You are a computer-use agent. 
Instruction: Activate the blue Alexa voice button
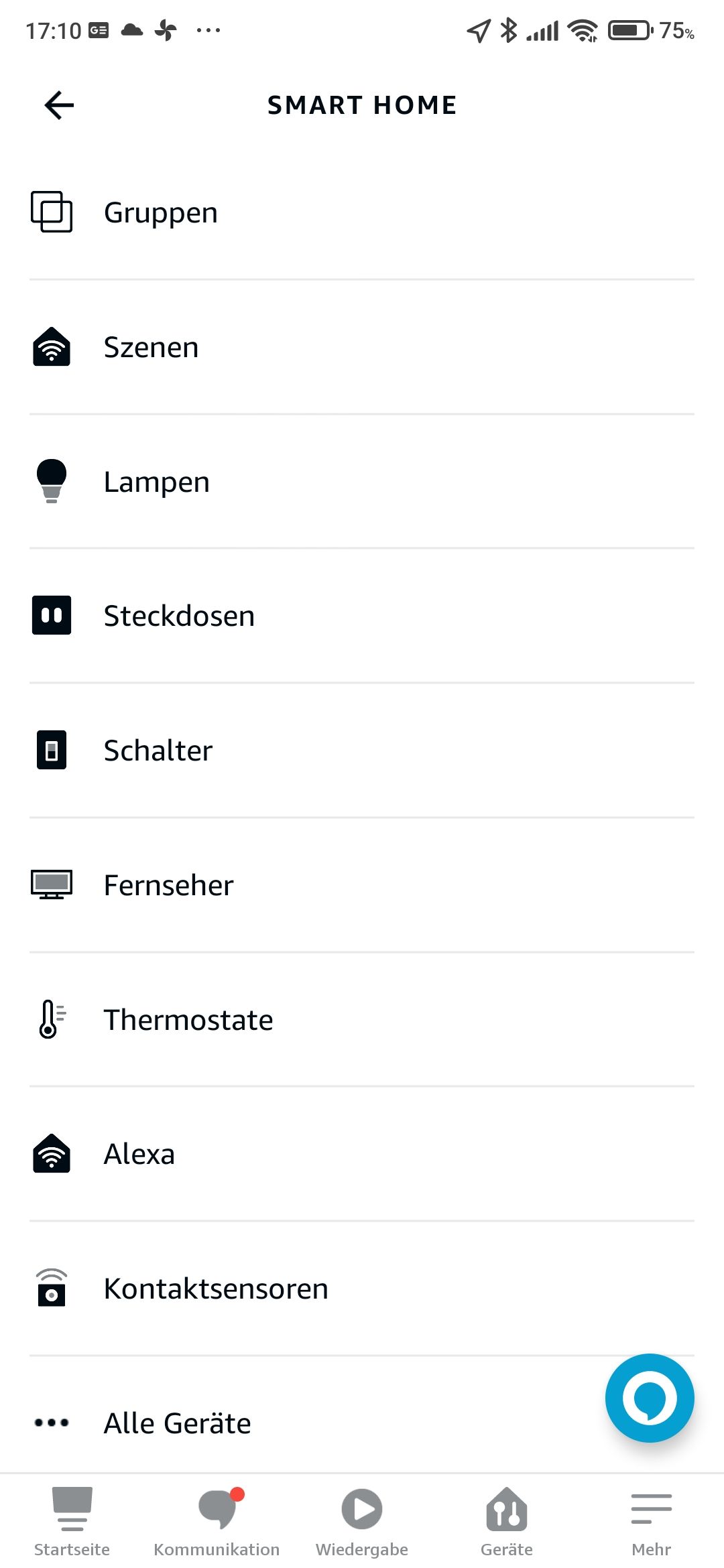(x=649, y=1398)
